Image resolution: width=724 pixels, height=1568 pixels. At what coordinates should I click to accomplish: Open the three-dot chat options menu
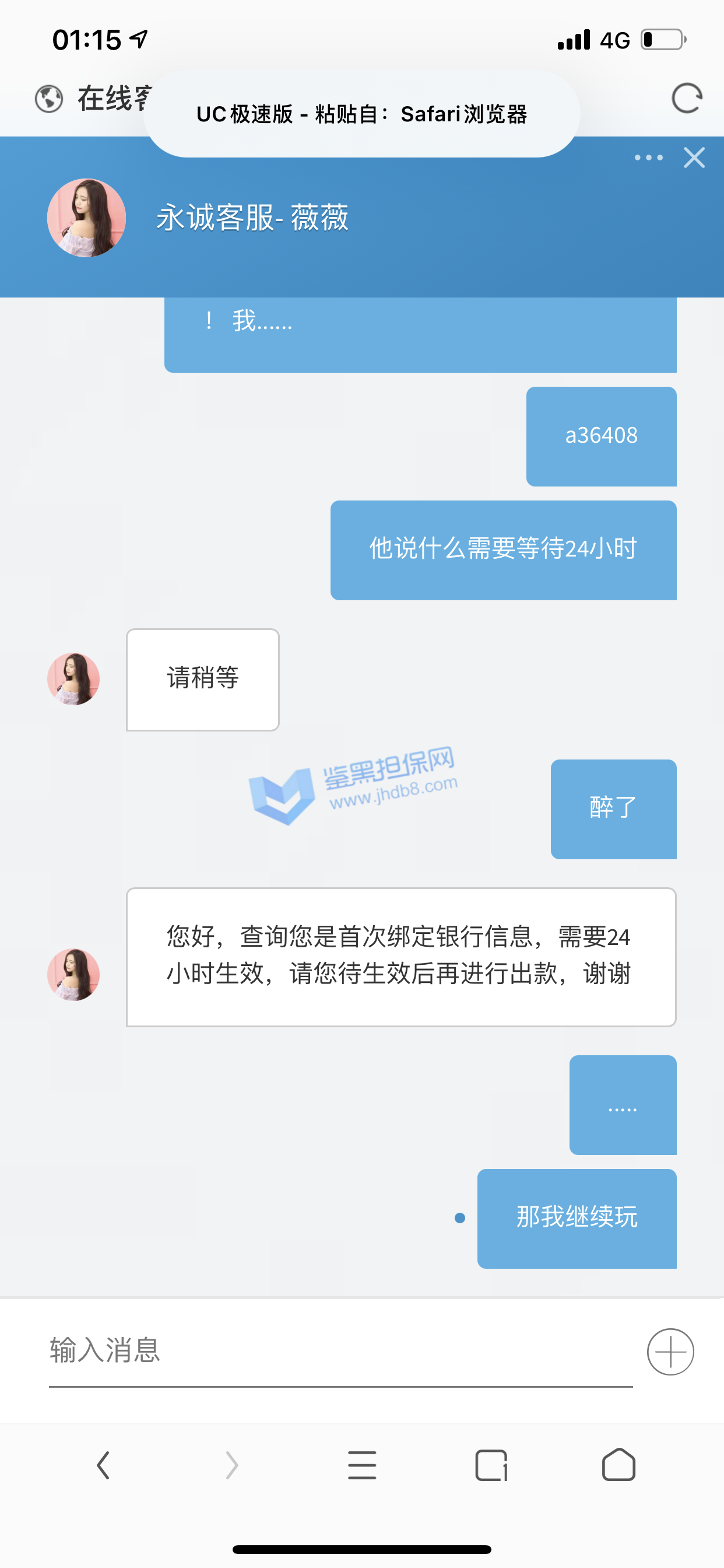(648, 157)
